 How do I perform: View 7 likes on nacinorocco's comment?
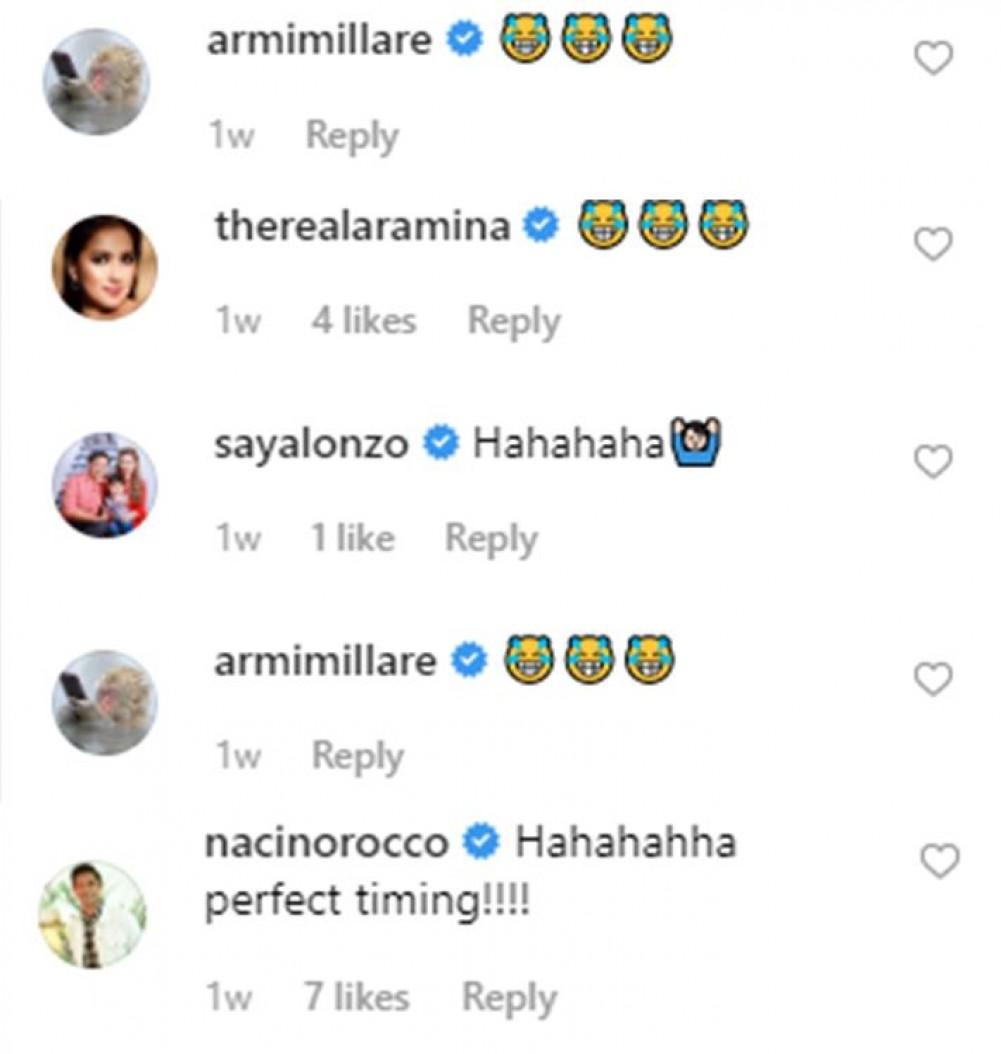356,997
